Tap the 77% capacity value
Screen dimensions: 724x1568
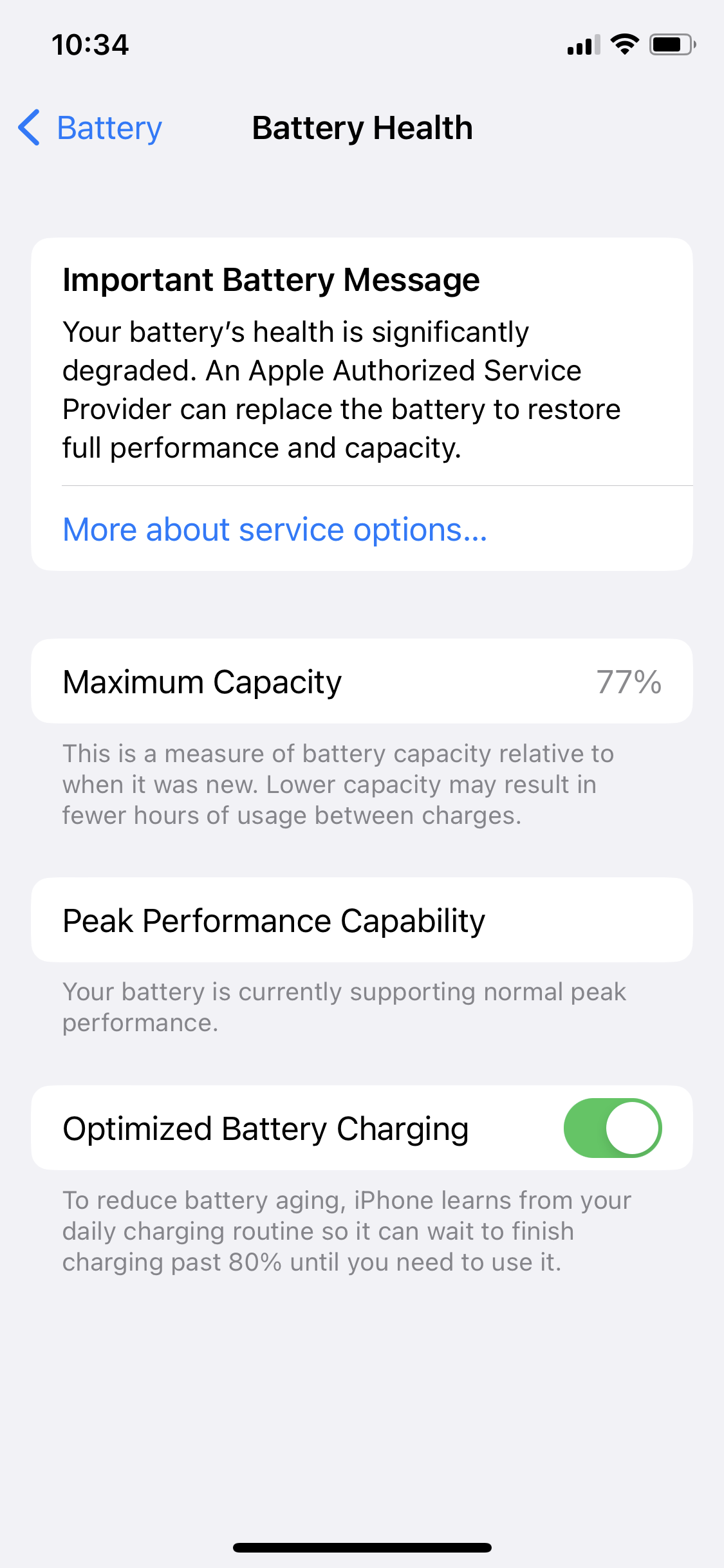tap(629, 681)
